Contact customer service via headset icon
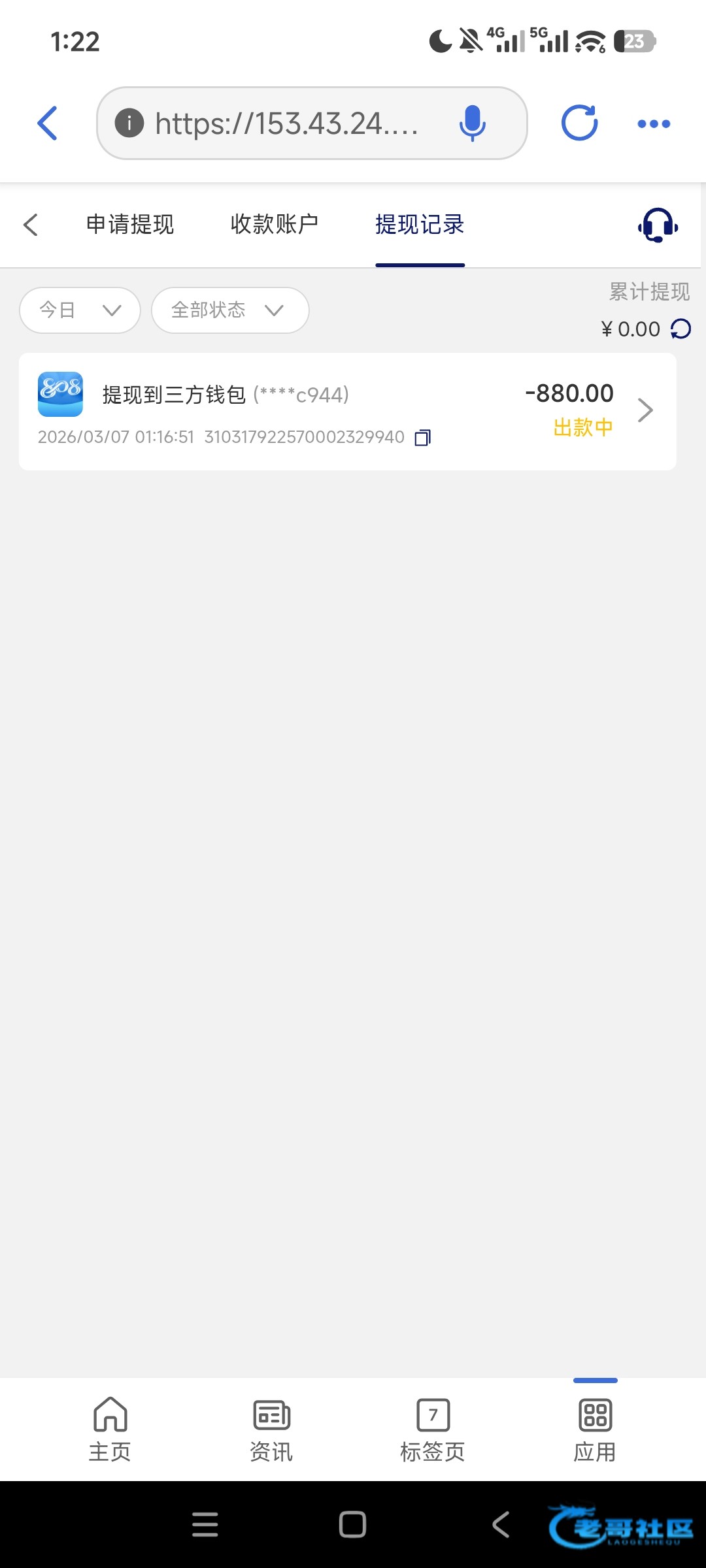The image size is (706, 1568). click(x=658, y=225)
